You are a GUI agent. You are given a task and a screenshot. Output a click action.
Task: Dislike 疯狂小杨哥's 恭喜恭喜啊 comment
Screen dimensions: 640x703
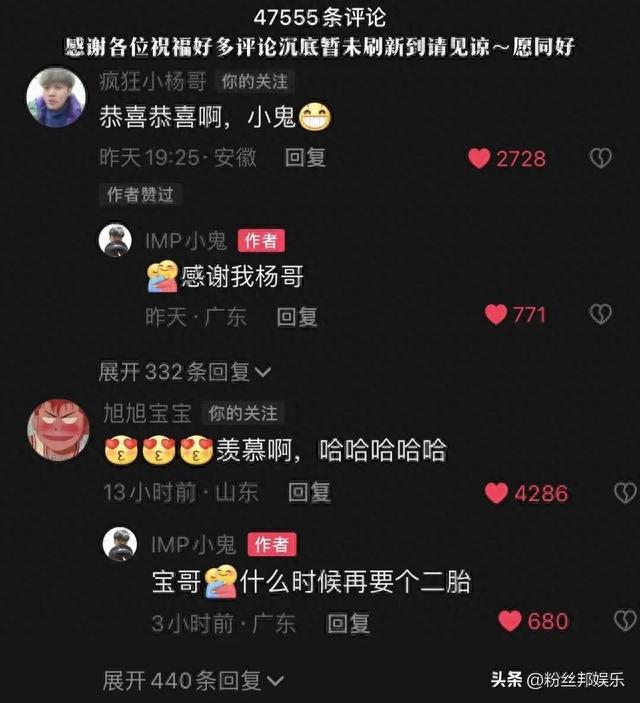tap(600, 158)
